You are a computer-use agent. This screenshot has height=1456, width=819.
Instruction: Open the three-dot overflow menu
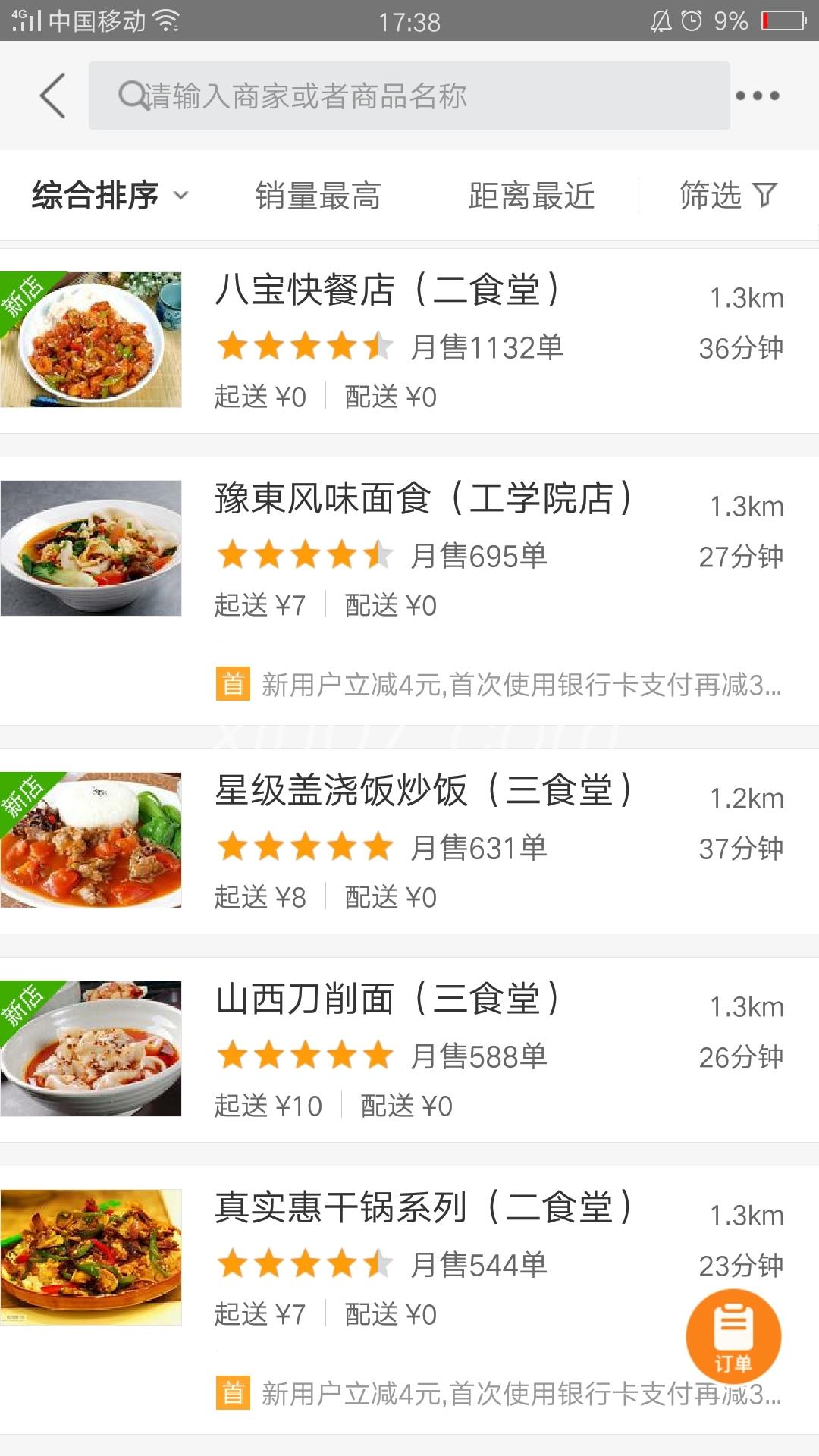(x=758, y=96)
